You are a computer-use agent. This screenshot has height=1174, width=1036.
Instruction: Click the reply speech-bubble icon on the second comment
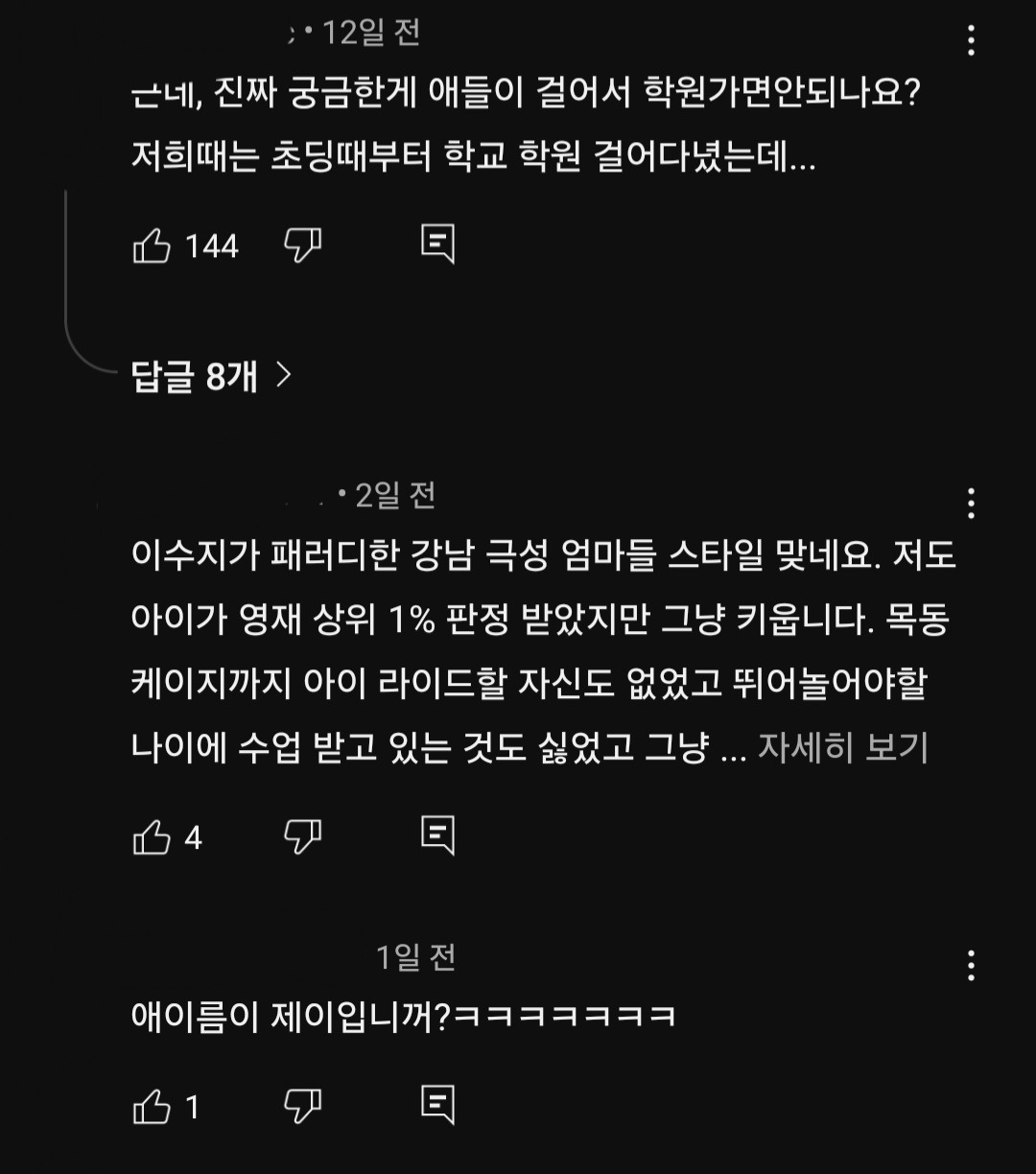tap(436, 835)
